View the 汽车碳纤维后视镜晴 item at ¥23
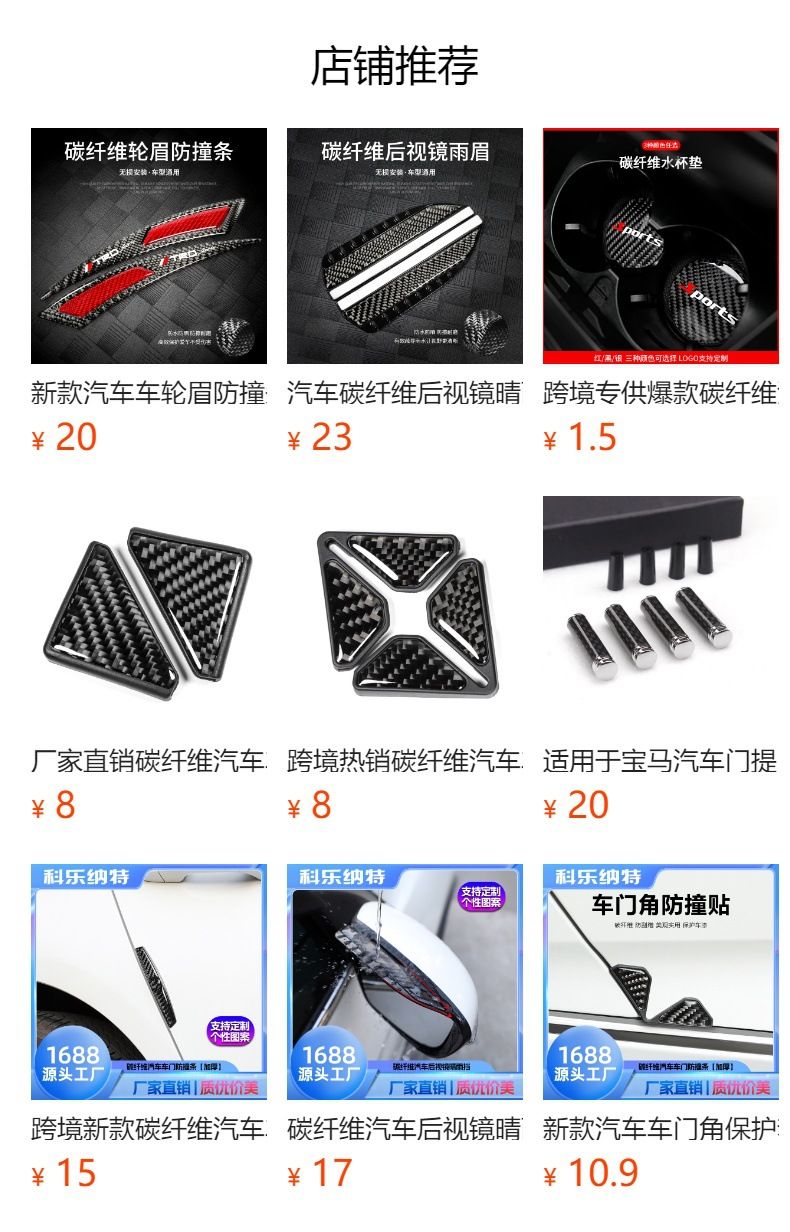Viewport: 790px width, 1232px height. click(x=405, y=246)
